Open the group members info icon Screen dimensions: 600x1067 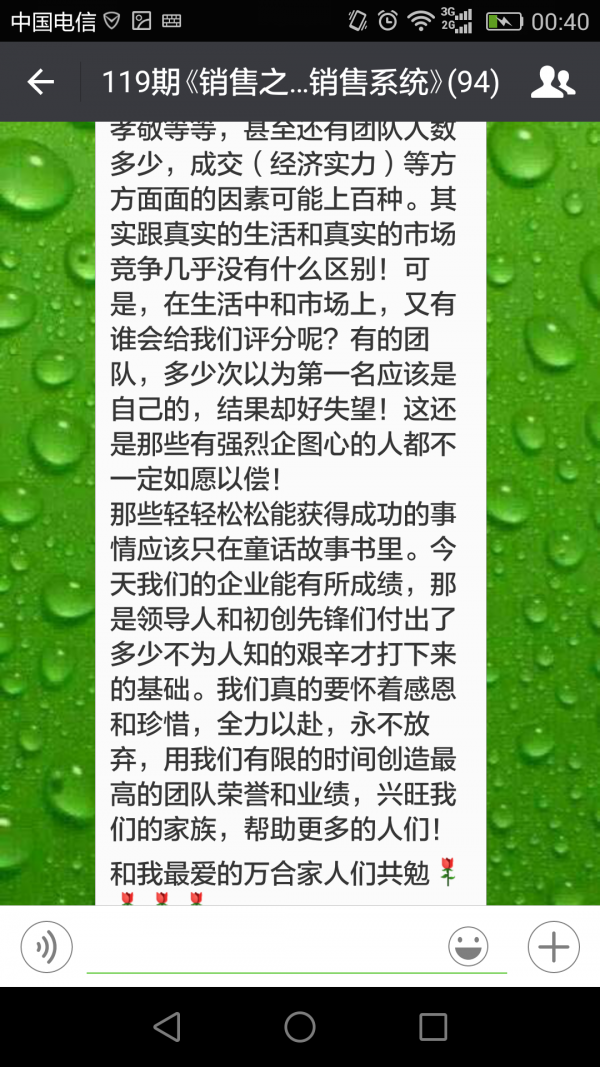click(552, 82)
